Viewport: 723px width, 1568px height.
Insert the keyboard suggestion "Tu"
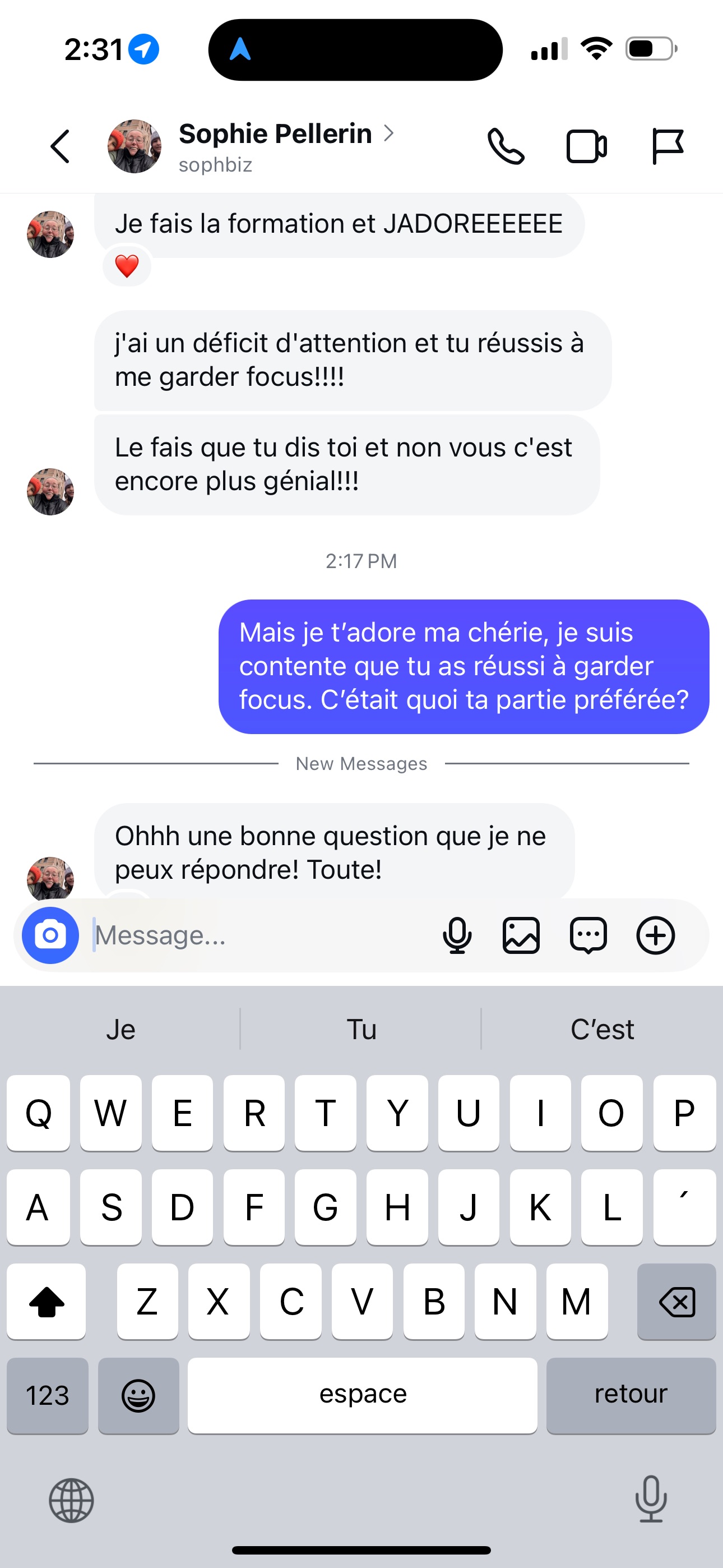click(361, 1029)
